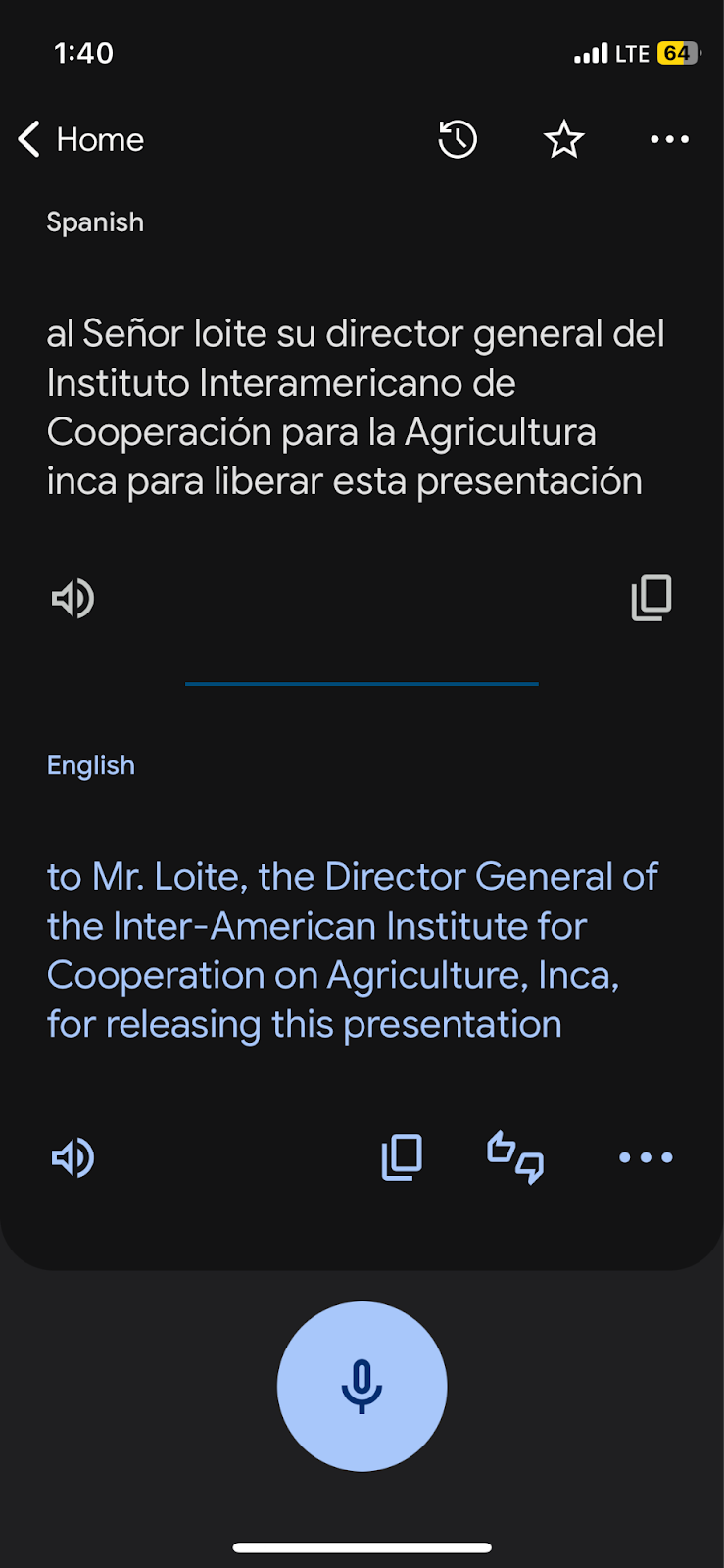Go back to Home
724x1568 pixels.
point(81,139)
